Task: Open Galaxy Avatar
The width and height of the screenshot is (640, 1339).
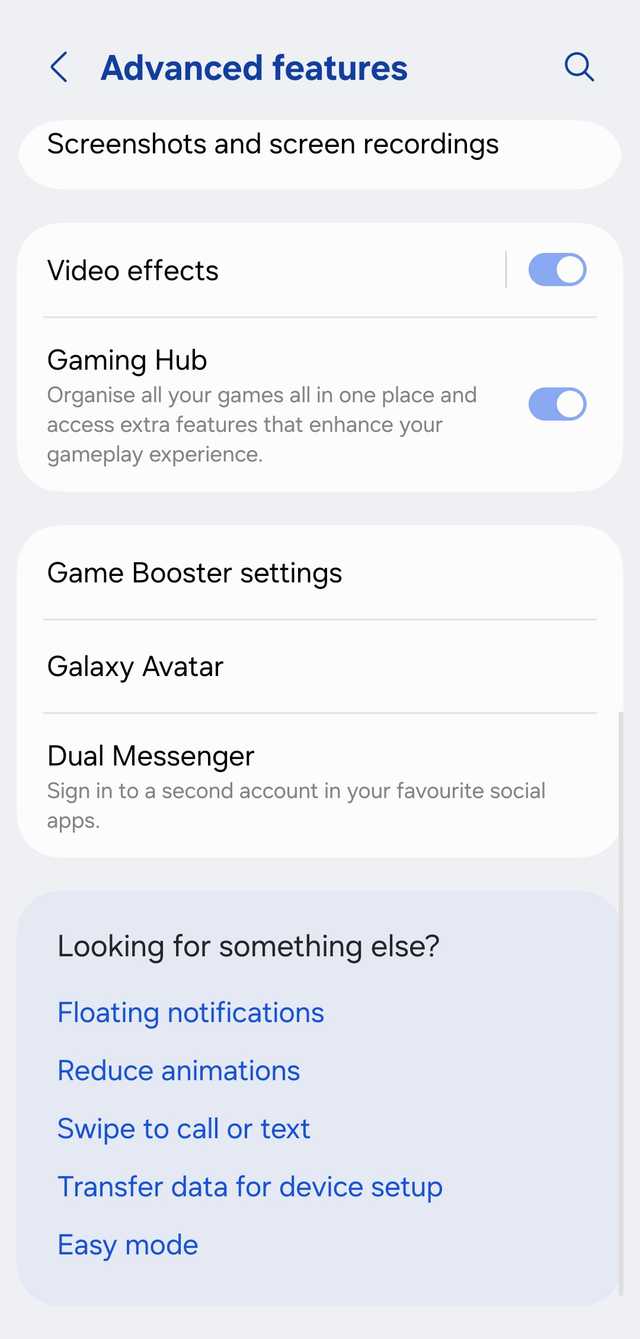Action: 135,667
